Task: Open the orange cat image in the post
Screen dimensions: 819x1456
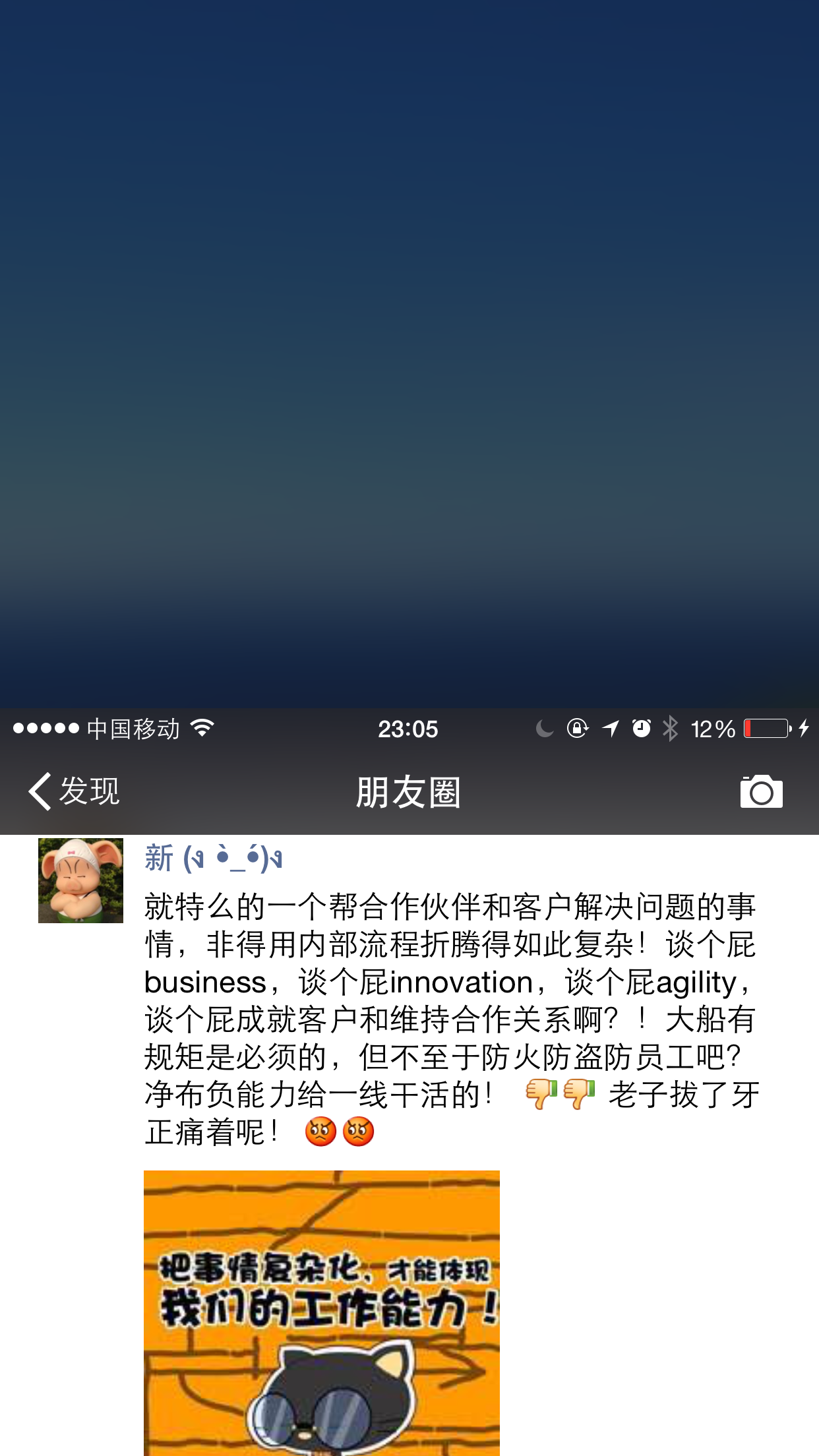Action: (x=322, y=1313)
